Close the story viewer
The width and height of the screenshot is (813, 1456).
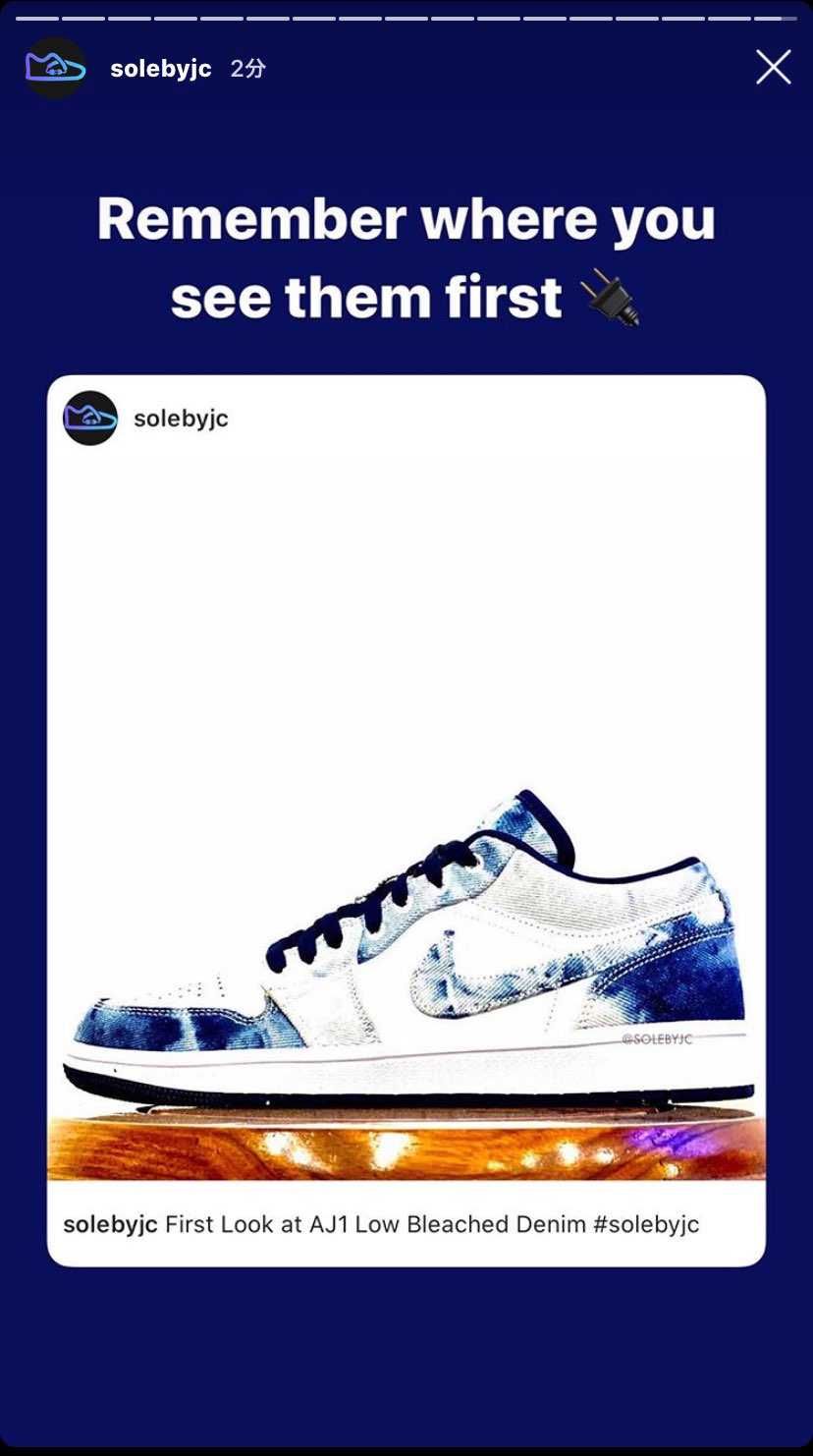point(773,68)
